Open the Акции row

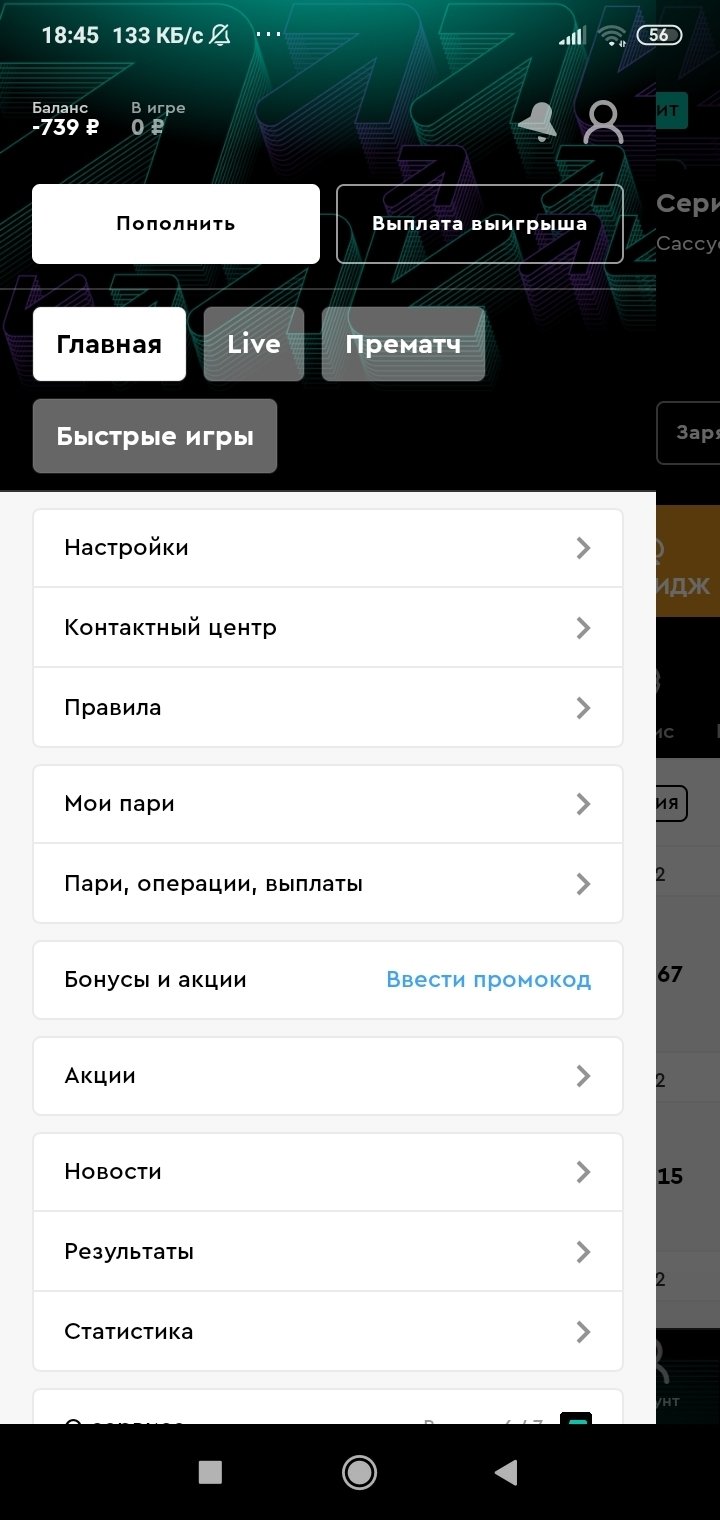tap(328, 1076)
